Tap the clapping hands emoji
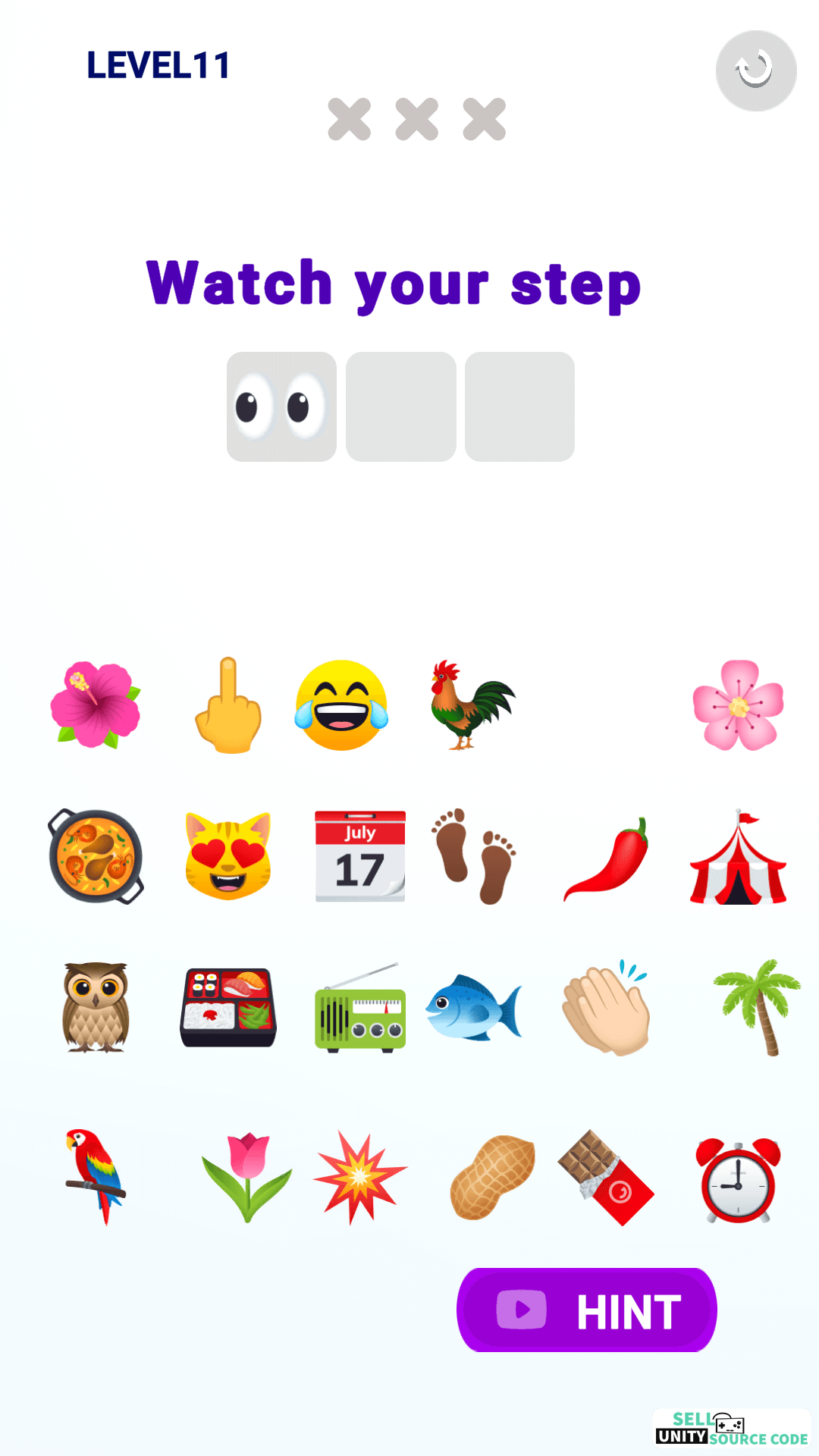Screen dimensions: 819x1456 pos(606,1008)
